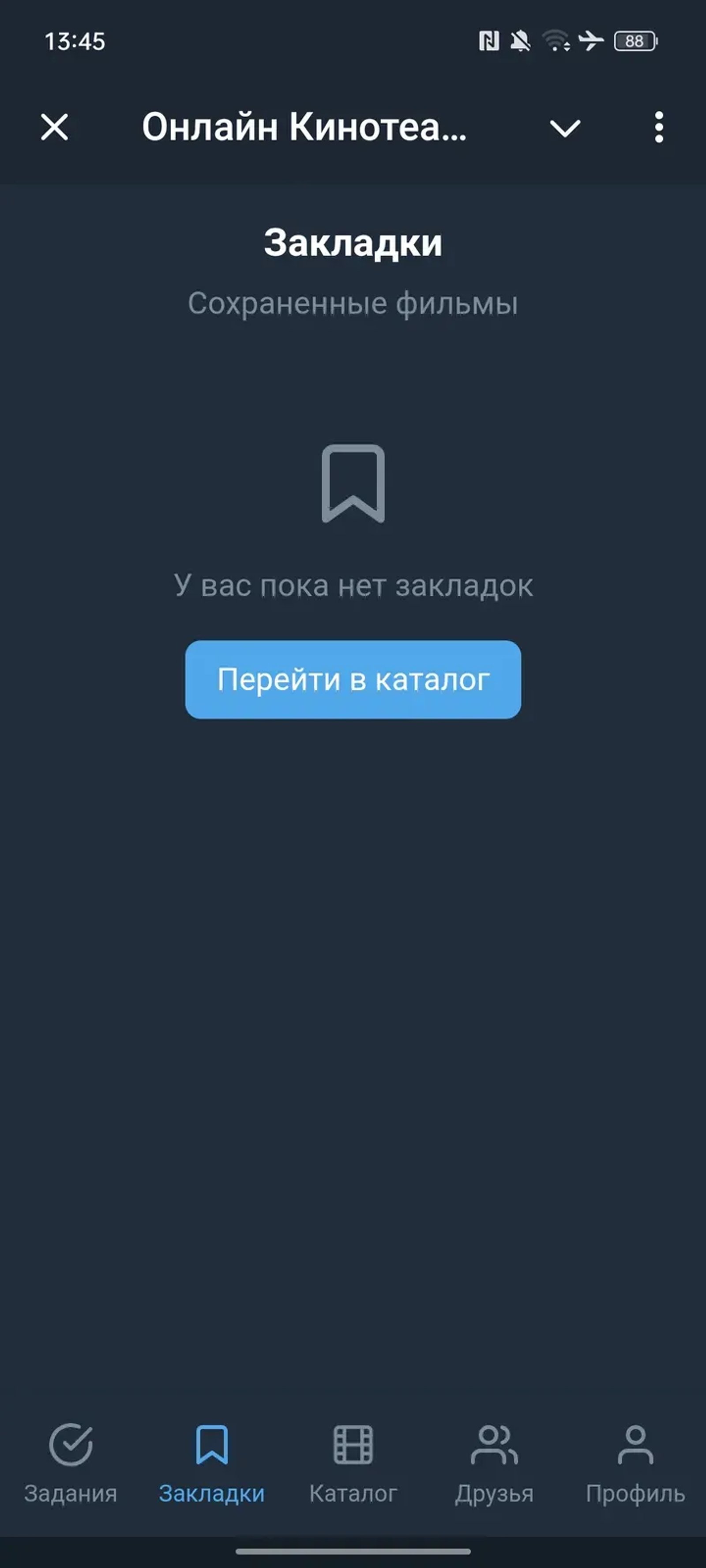The image size is (706, 1568).
Task: Tap the NFC status bar icon
Action: [x=488, y=40]
